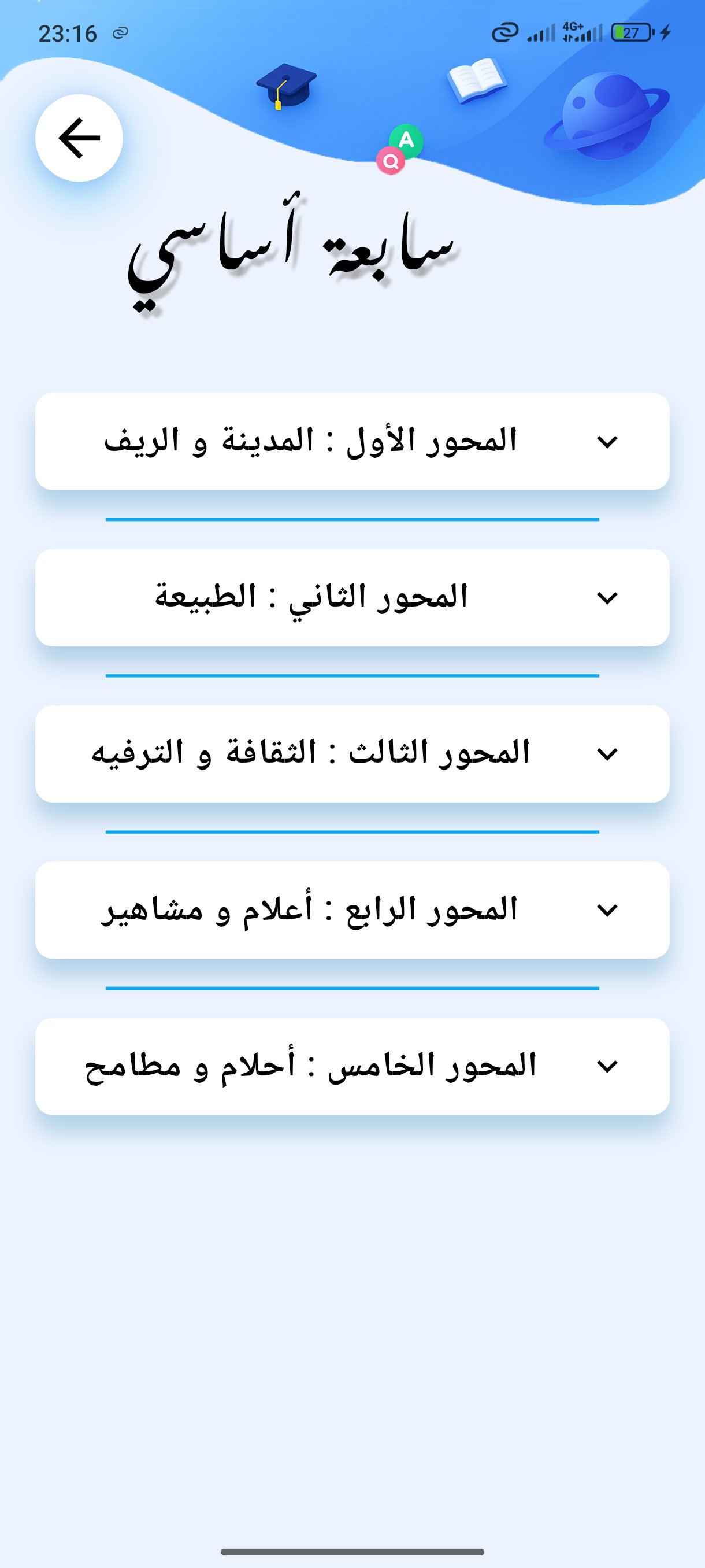Image resolution: width=705 pixels, height=1568 pixels.
Task: Go back using the arrow button
Action: (x=79, y=138)
